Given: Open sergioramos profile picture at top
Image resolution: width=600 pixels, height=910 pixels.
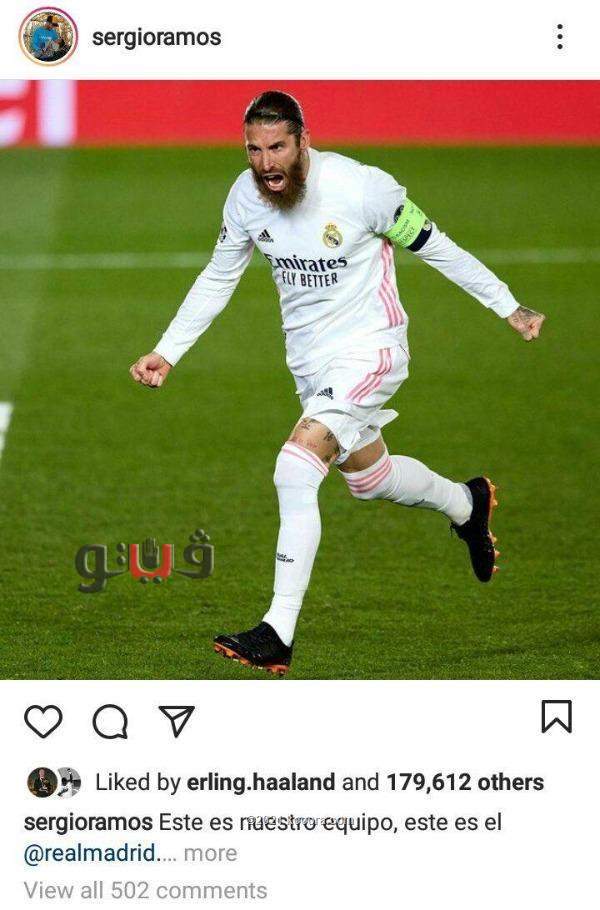Looking at the screenshot, I should coord(47,37).
